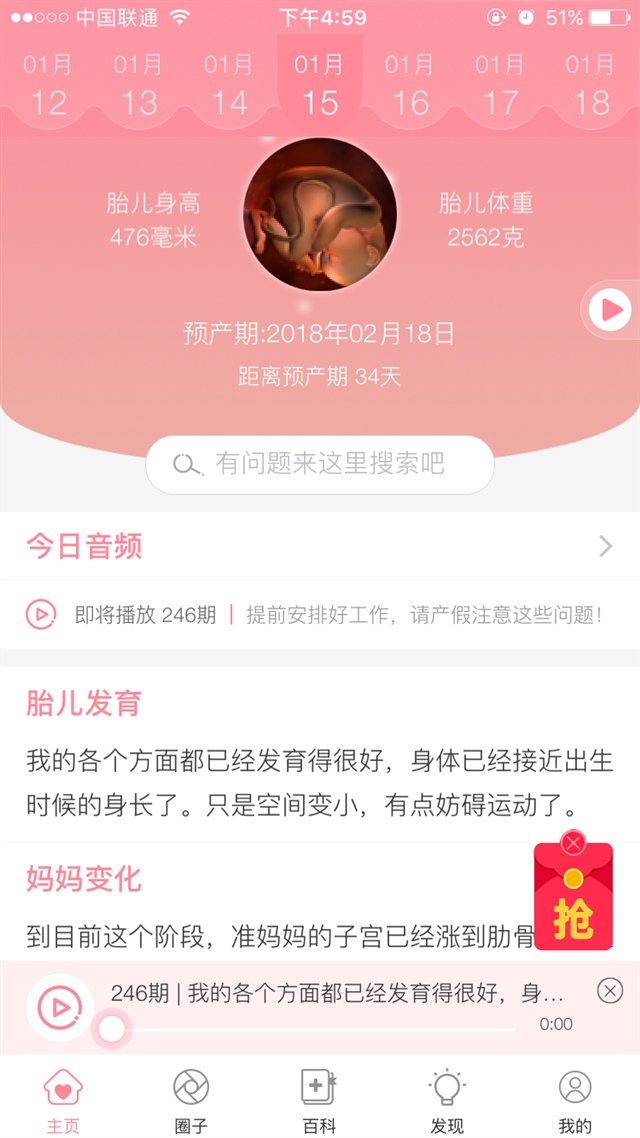Viewport: 640px width, 1138px height.
Task: Switch to 发现 tab
Action: pos(447,1098)
